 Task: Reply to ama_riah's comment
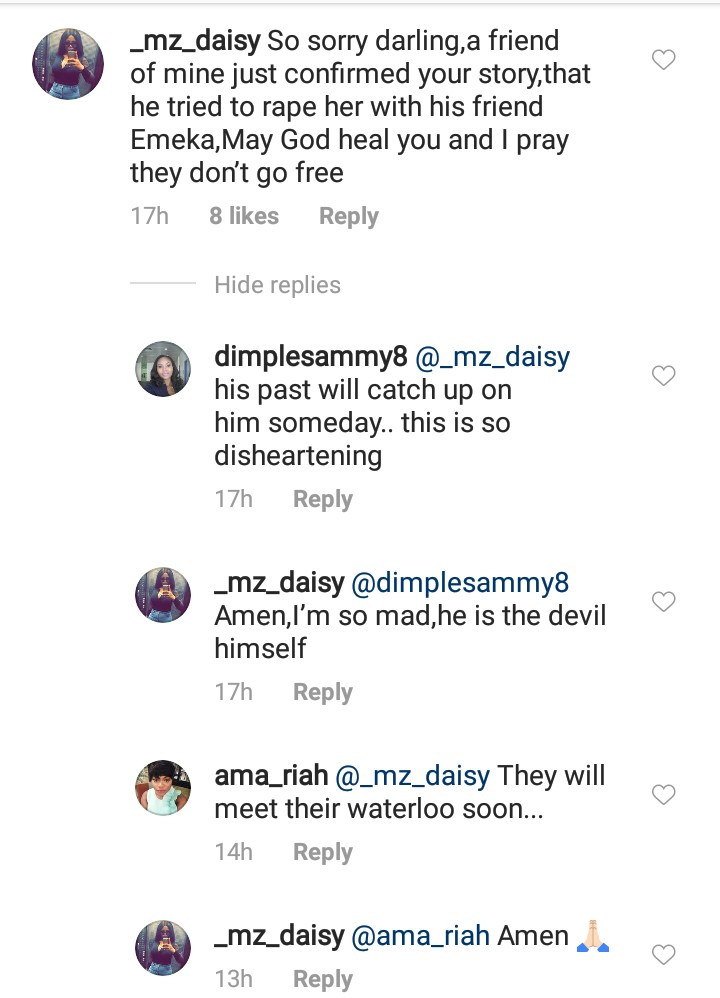pos(322,852)
